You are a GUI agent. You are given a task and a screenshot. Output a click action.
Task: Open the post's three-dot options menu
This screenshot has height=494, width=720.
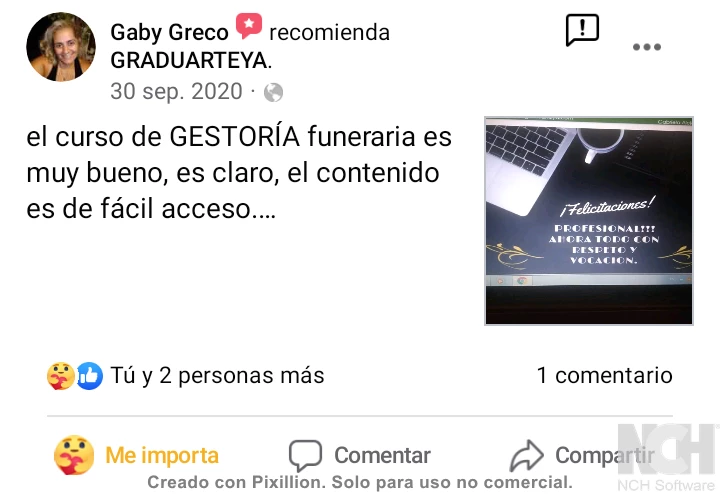[646, 47]
